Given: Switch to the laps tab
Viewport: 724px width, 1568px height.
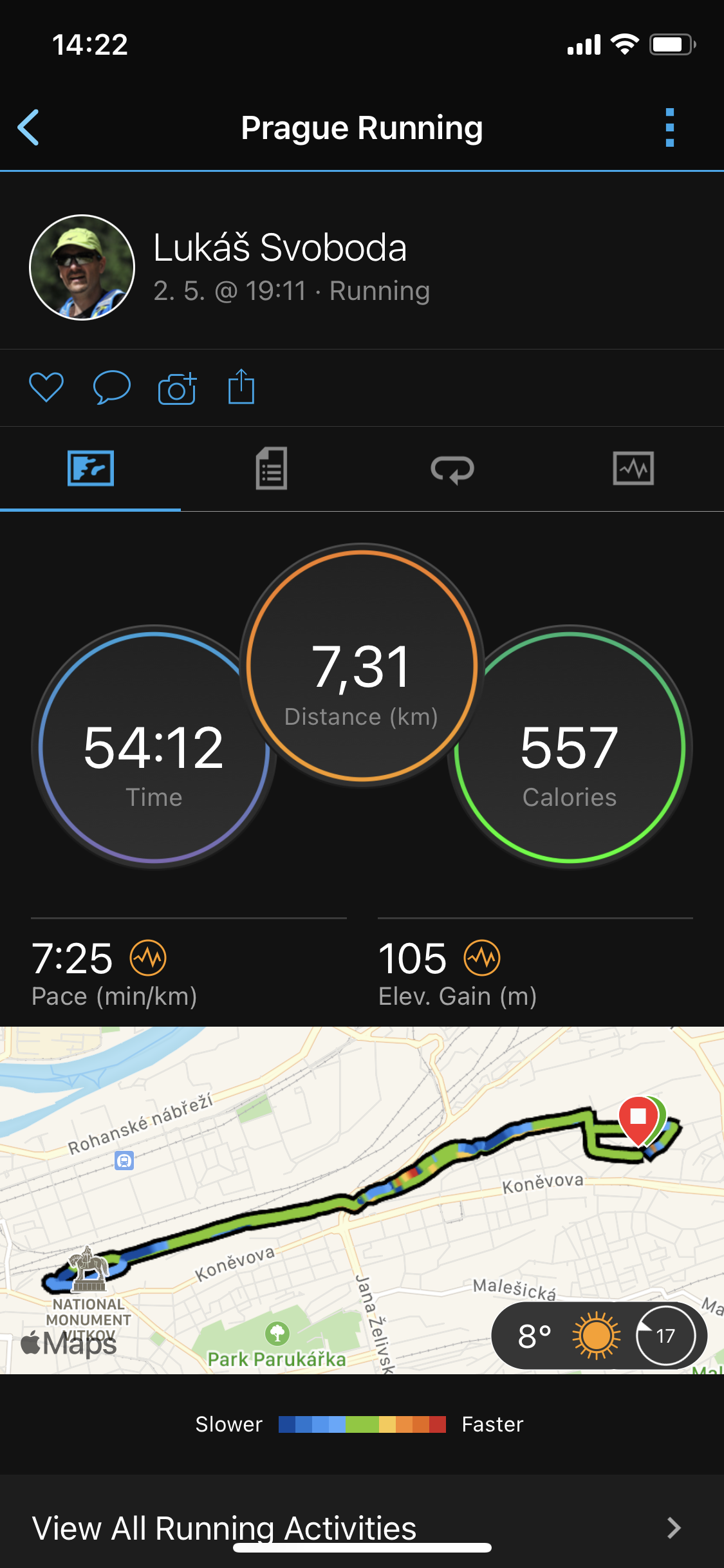Looking at the screenshot, I should pos(452,469).
